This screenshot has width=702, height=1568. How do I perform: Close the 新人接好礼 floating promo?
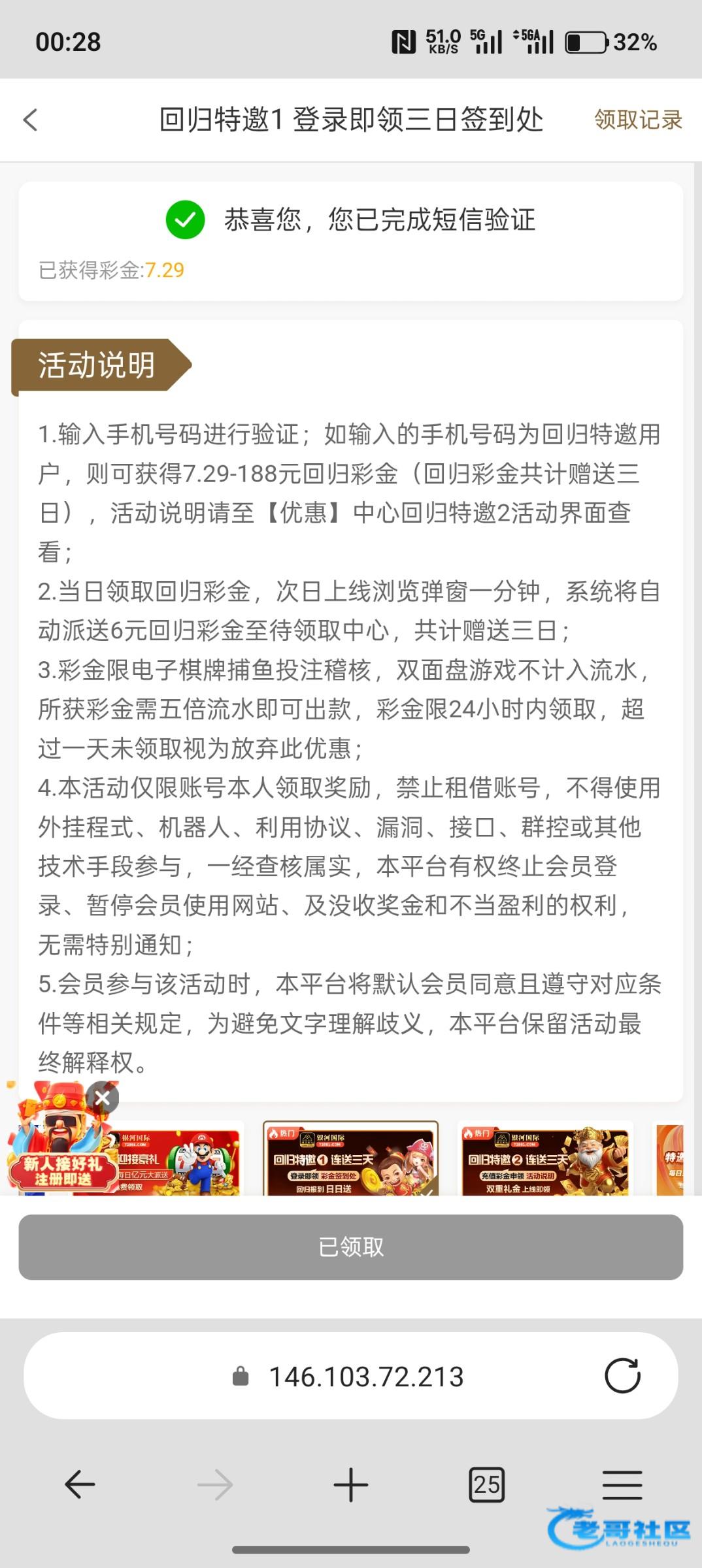click(x=103, y=1098)
